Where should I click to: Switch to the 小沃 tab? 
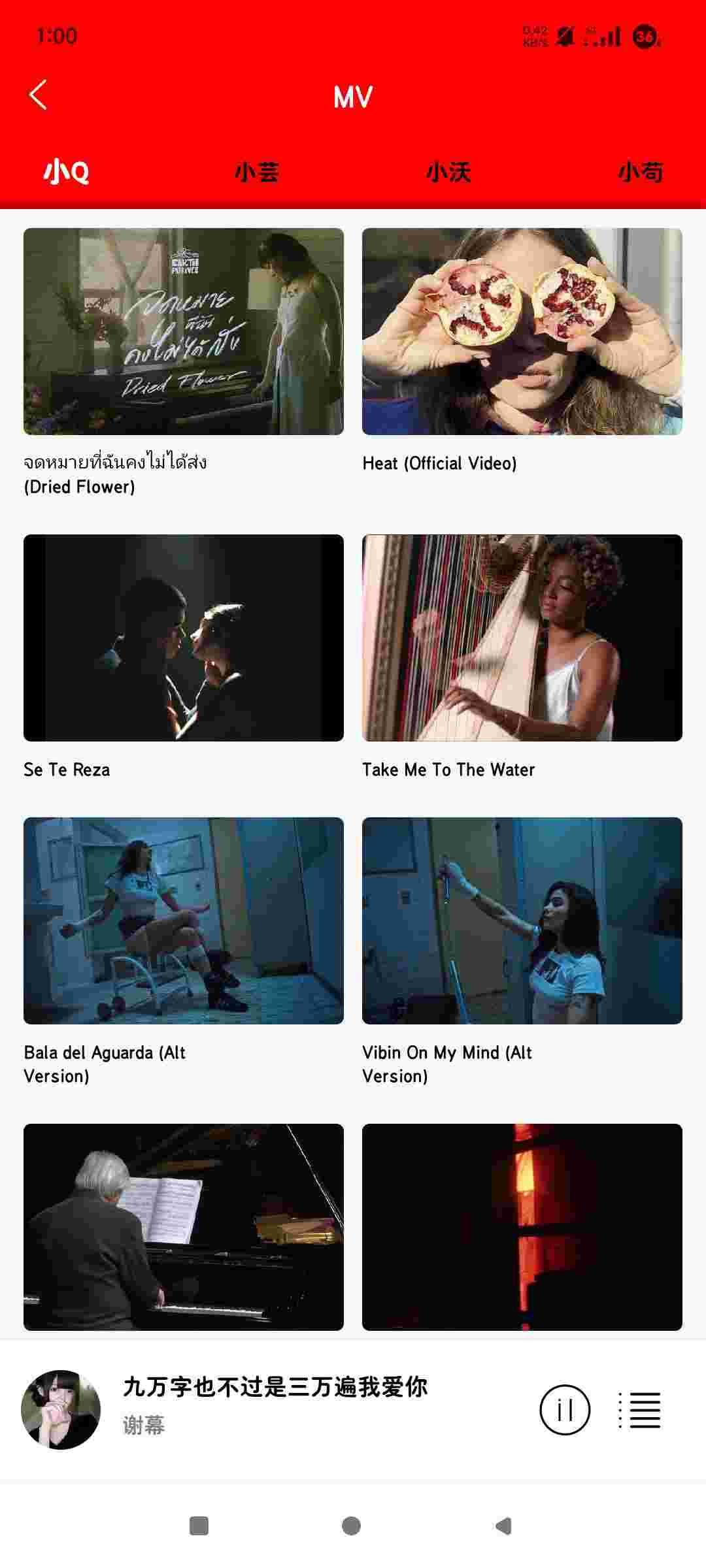(448, 172)
